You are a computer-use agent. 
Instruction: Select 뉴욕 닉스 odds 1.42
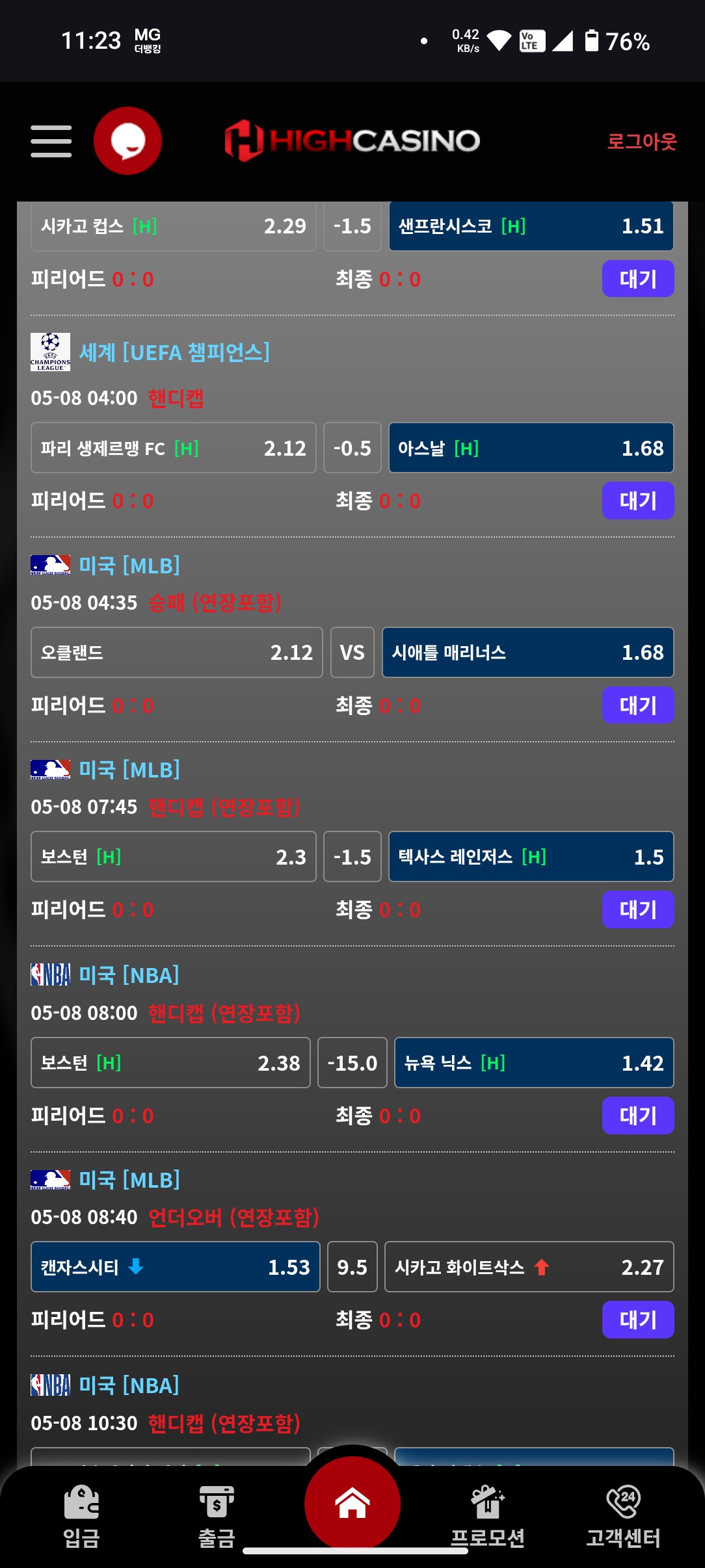coord(533,1063)
